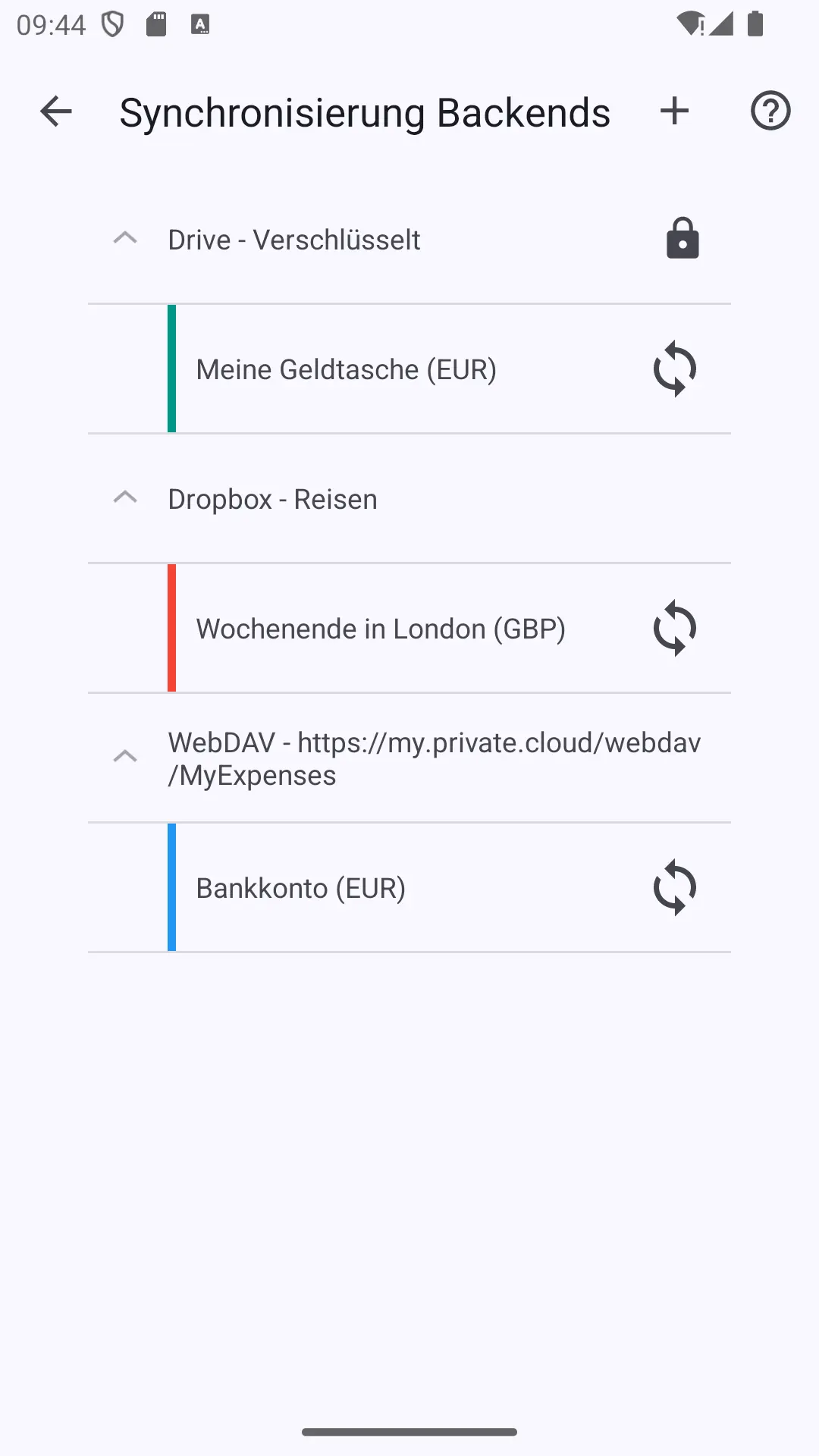Screen dimensions: 819x1456
Task: Open the help question mark icon
Action: point(770,111)
